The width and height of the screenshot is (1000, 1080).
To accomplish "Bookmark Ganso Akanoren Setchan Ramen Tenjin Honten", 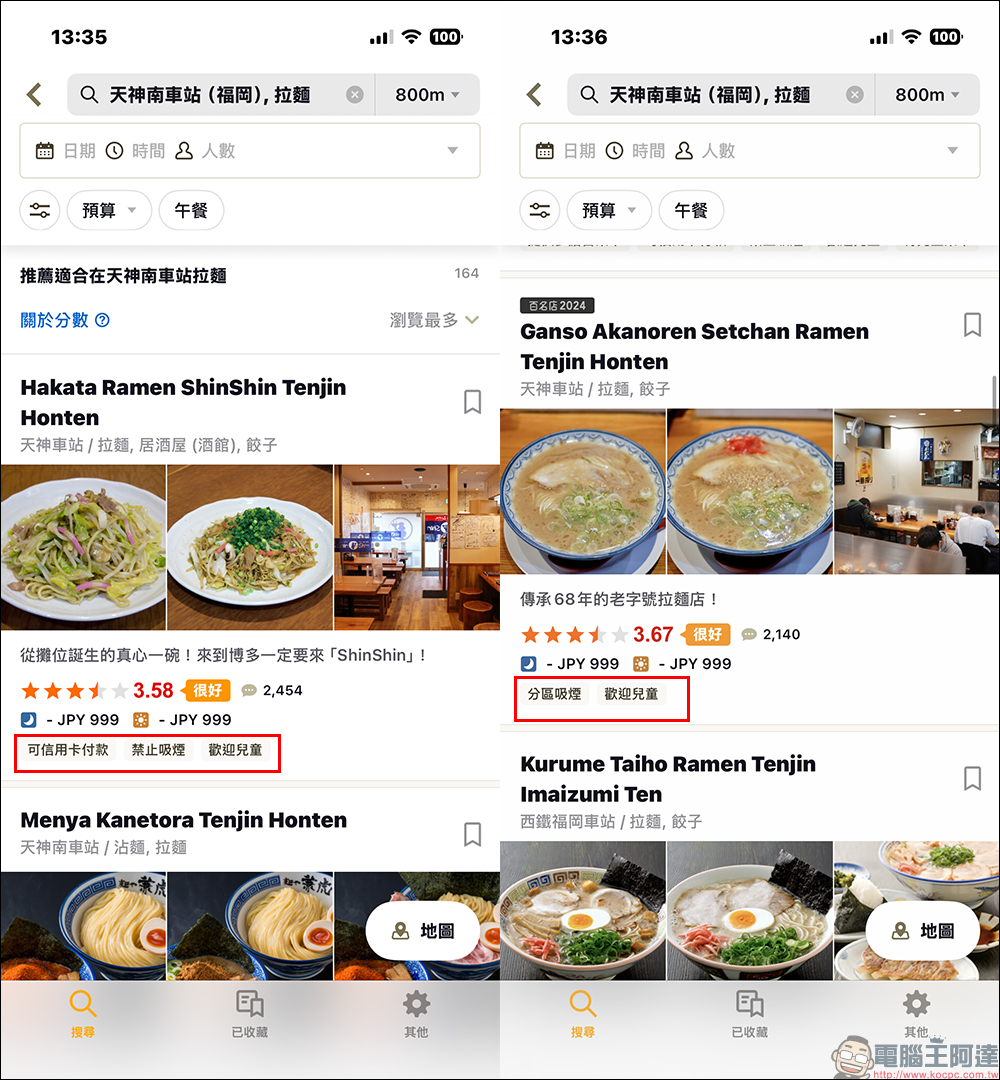I will [972, 324].
